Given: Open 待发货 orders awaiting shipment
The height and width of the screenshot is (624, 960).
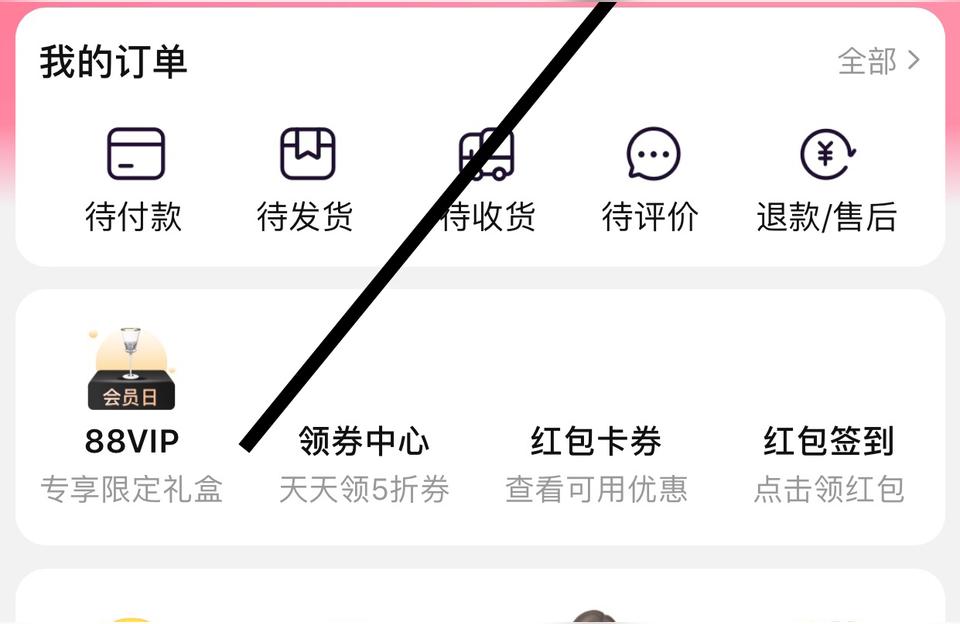Looking at the screenshot, I should pos(306,180).
